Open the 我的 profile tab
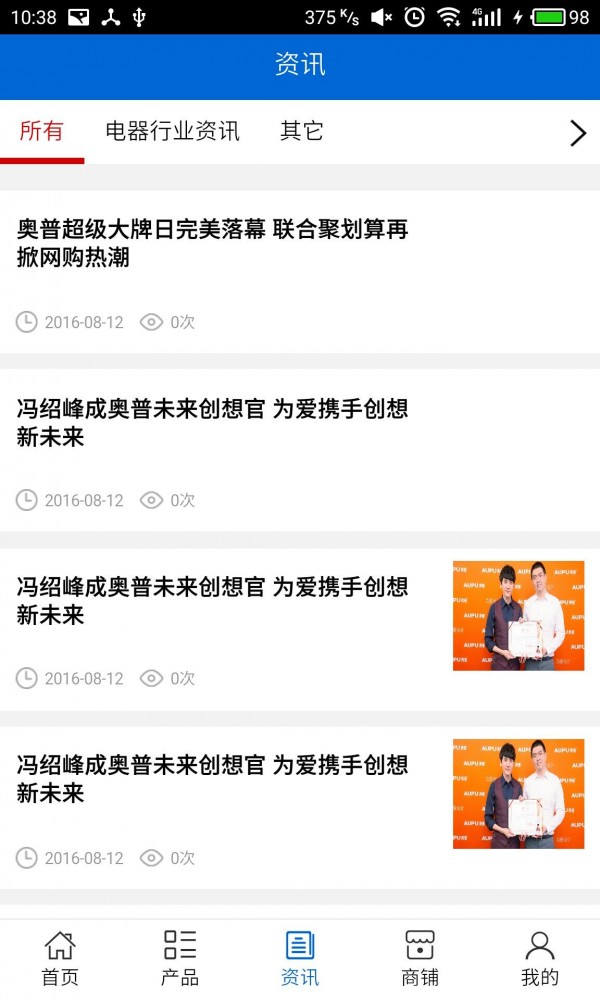 pyautogui.click(x=540, y=958)
